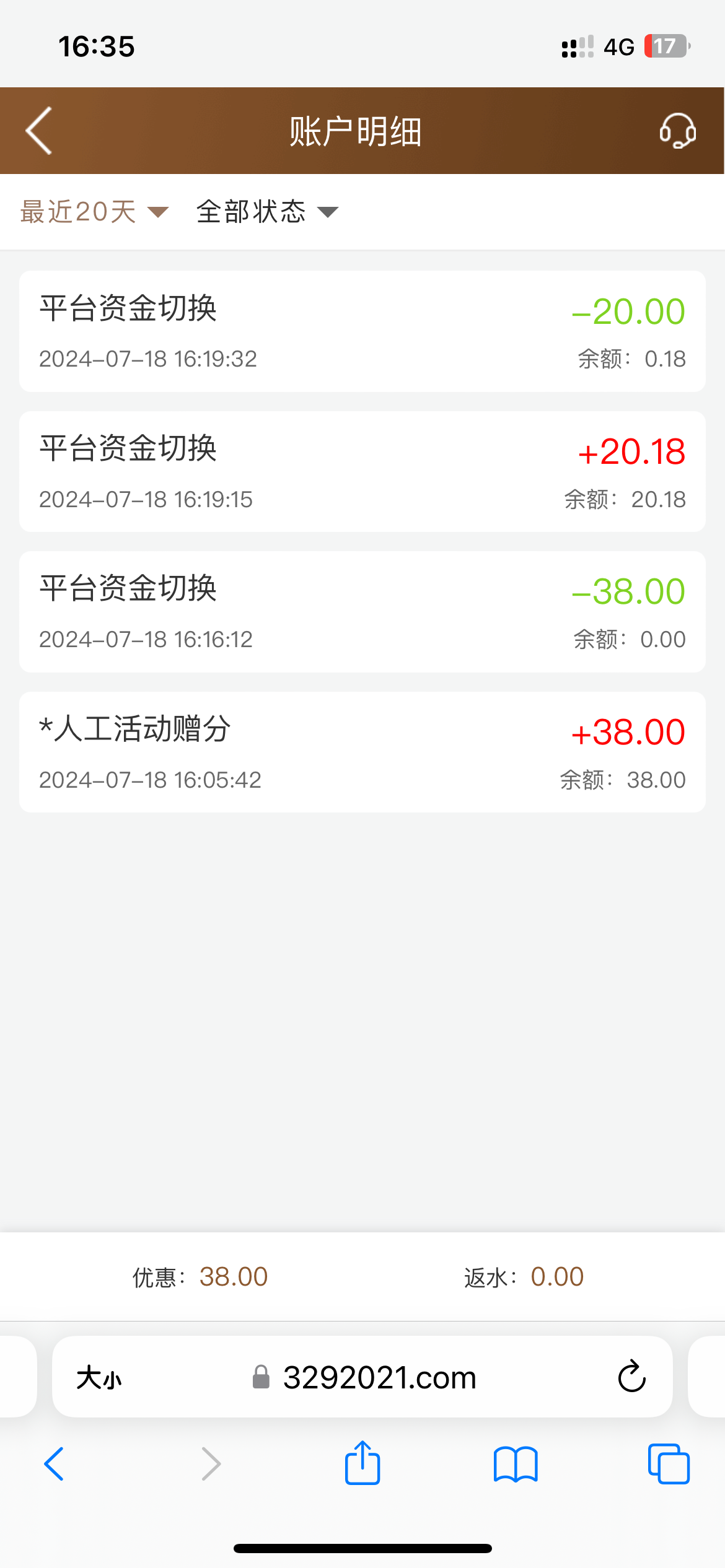Image resolution: width=725 pixels, height=1568 pixels.
Task: Open the 全部状态 status filter
Action: [267, 212]
